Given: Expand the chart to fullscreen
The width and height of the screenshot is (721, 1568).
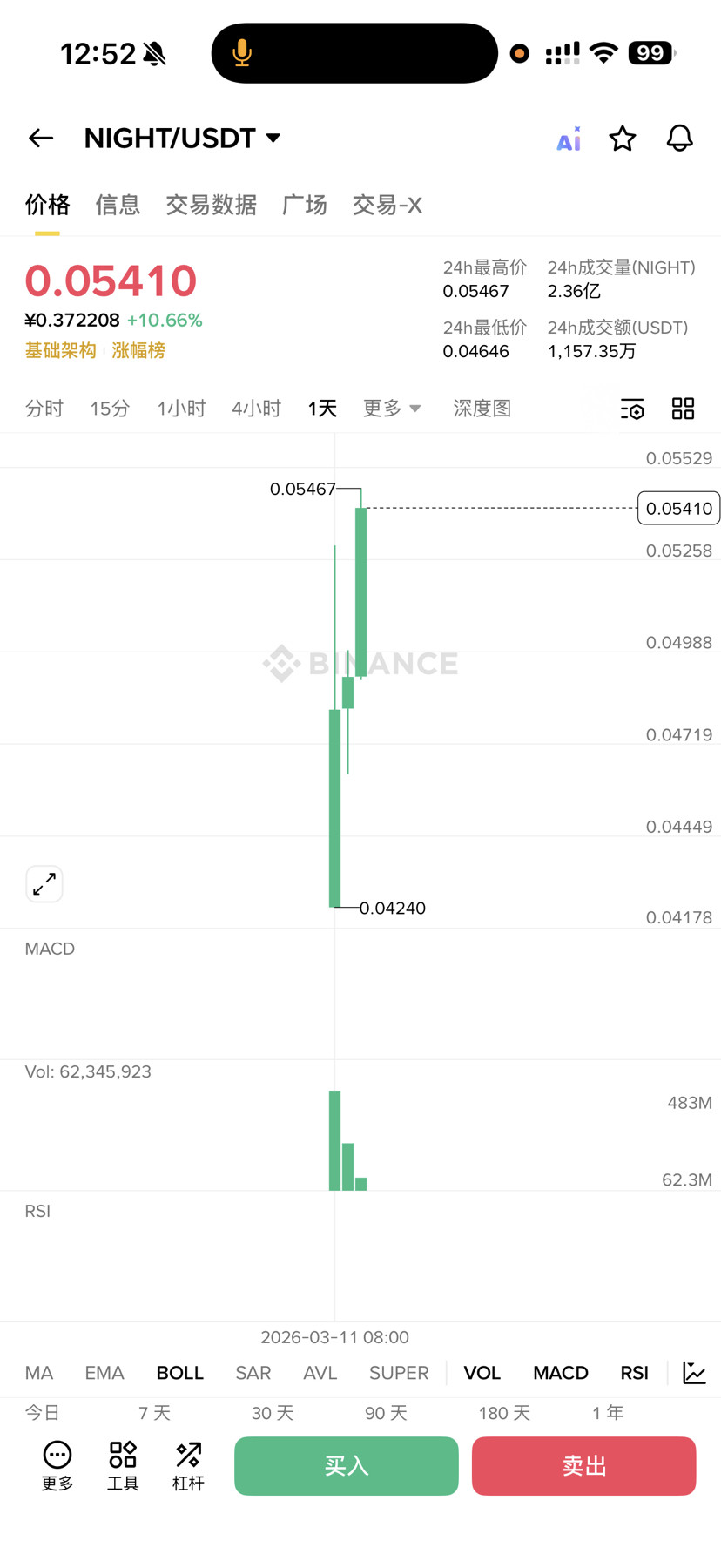Looking at the screenshot, I should coord(44,884).
